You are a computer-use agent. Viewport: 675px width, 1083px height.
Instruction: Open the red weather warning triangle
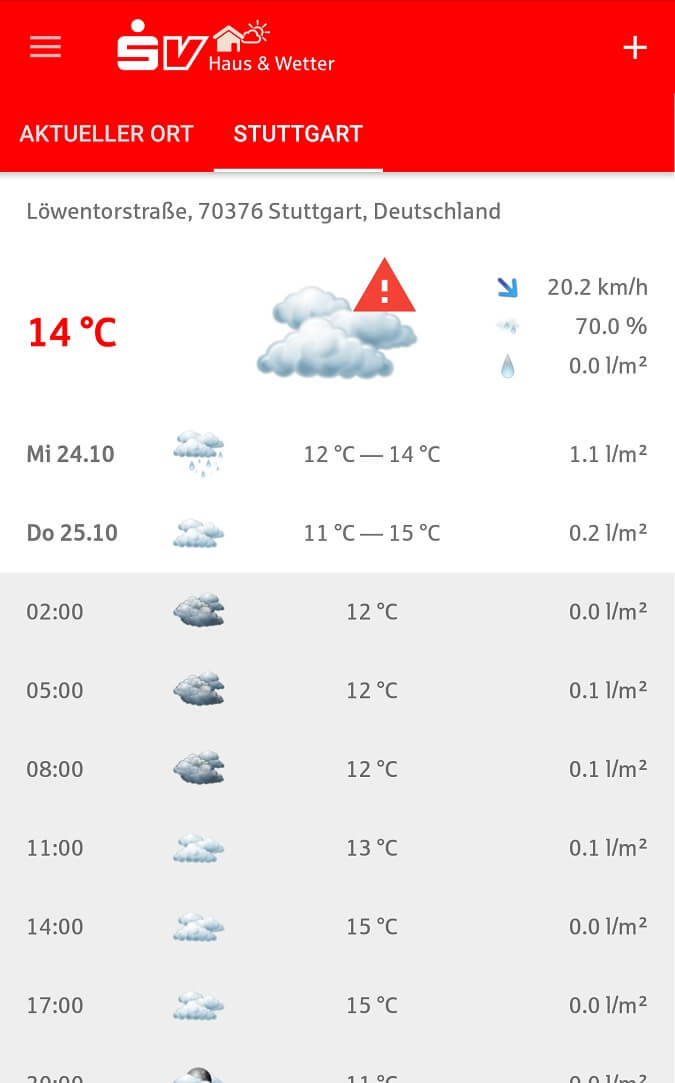tap(384, 285)
